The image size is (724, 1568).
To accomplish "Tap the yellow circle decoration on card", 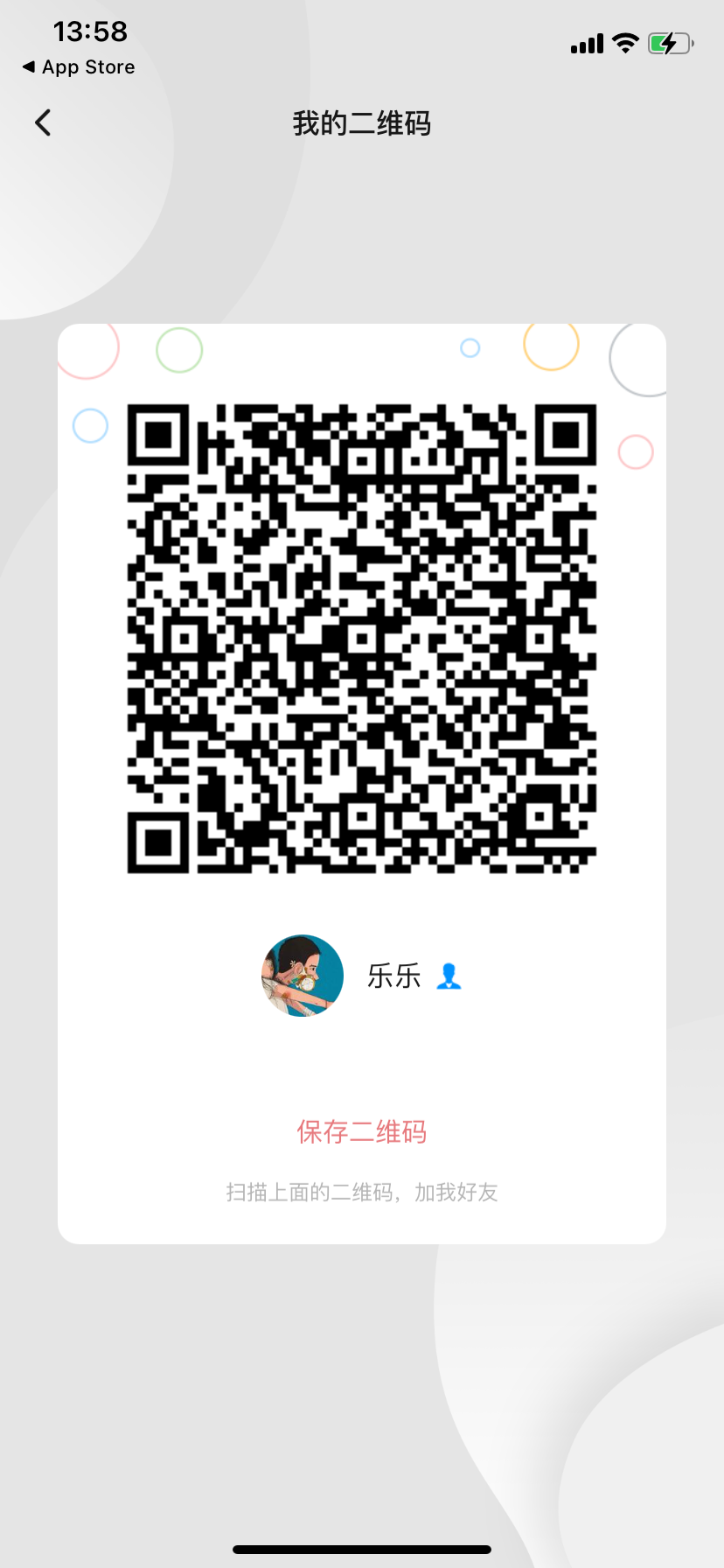I will pyautogui.click(x=550, y=346).
